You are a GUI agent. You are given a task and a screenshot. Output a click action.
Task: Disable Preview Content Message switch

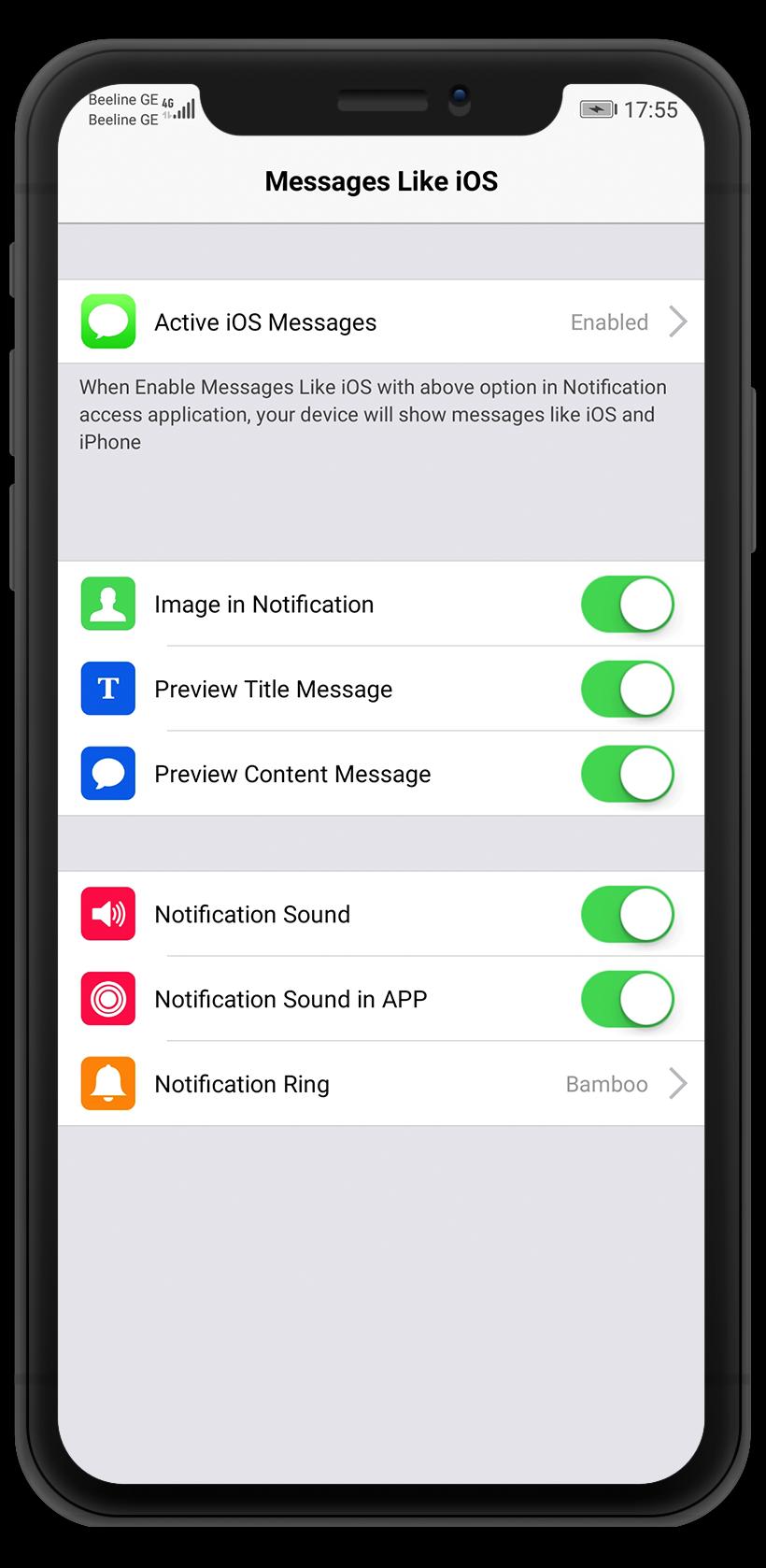[x=627, y=775]
